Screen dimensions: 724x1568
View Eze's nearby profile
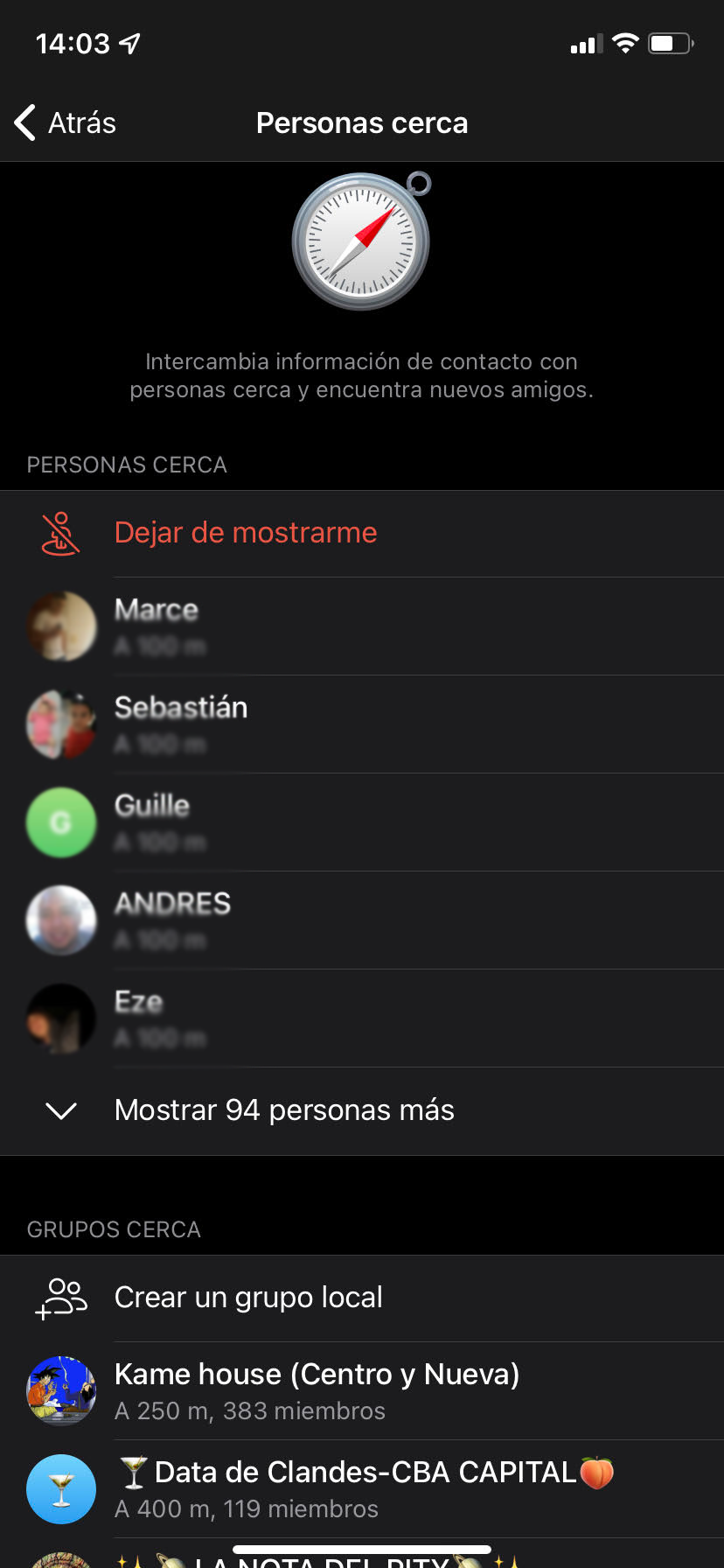coord(140,1018)
